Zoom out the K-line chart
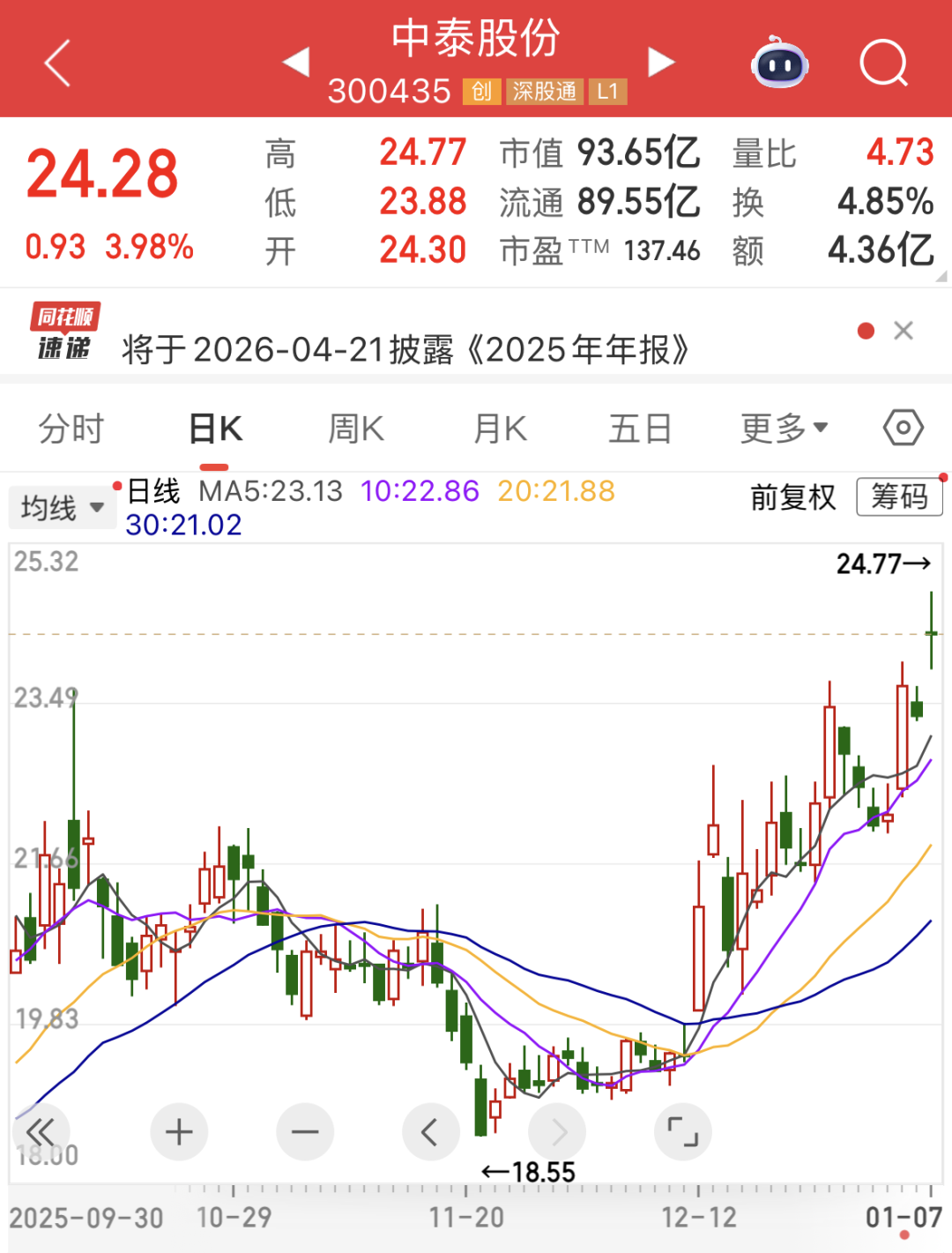This screenshot has height=1253, width=952. click(x=305, y=1131)
